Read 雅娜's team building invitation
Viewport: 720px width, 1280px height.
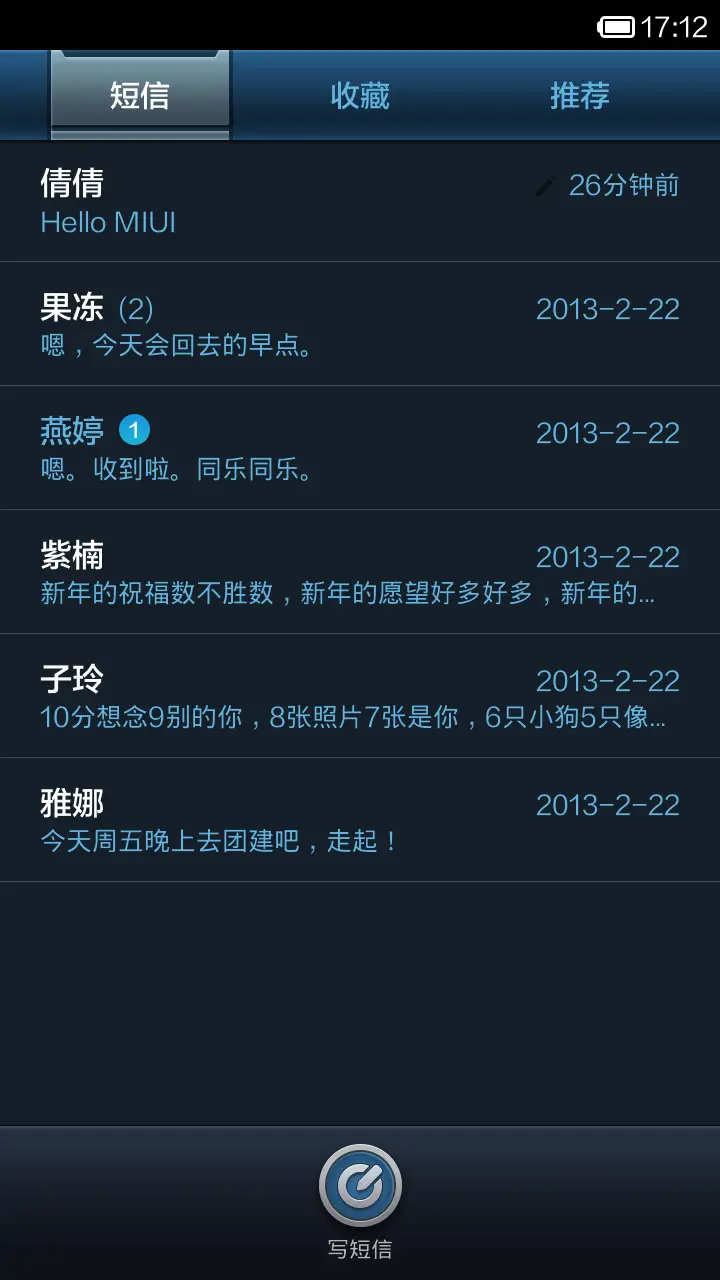[300, 818]
